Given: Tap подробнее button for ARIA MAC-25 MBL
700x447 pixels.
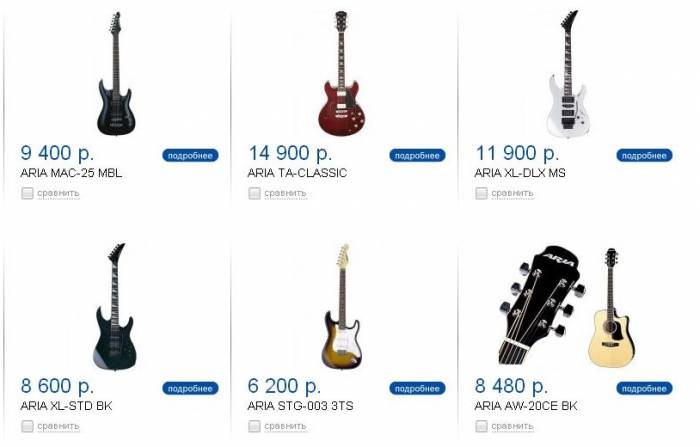Looking at the screenshot, I should tap(190, 155).
